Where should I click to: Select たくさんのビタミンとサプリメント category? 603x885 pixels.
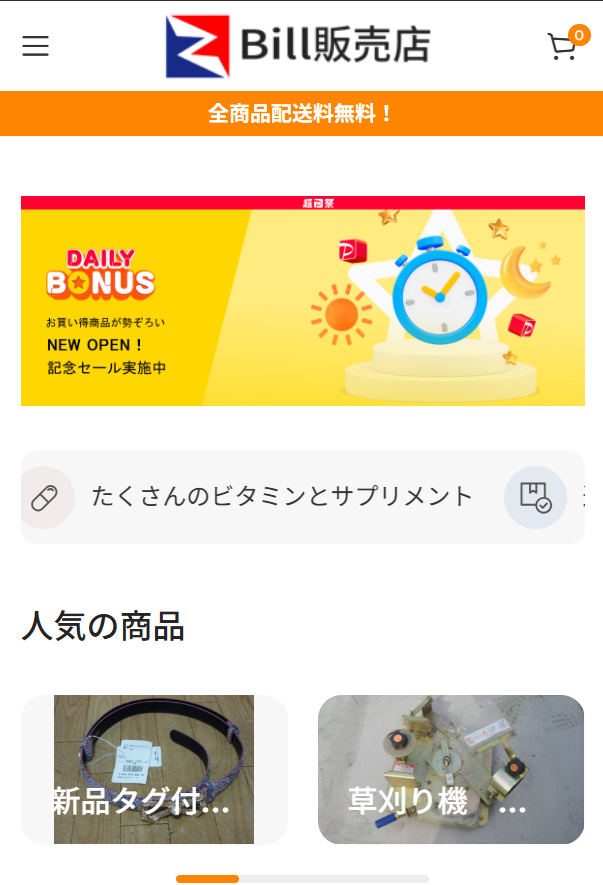click(x=281, y=496)
